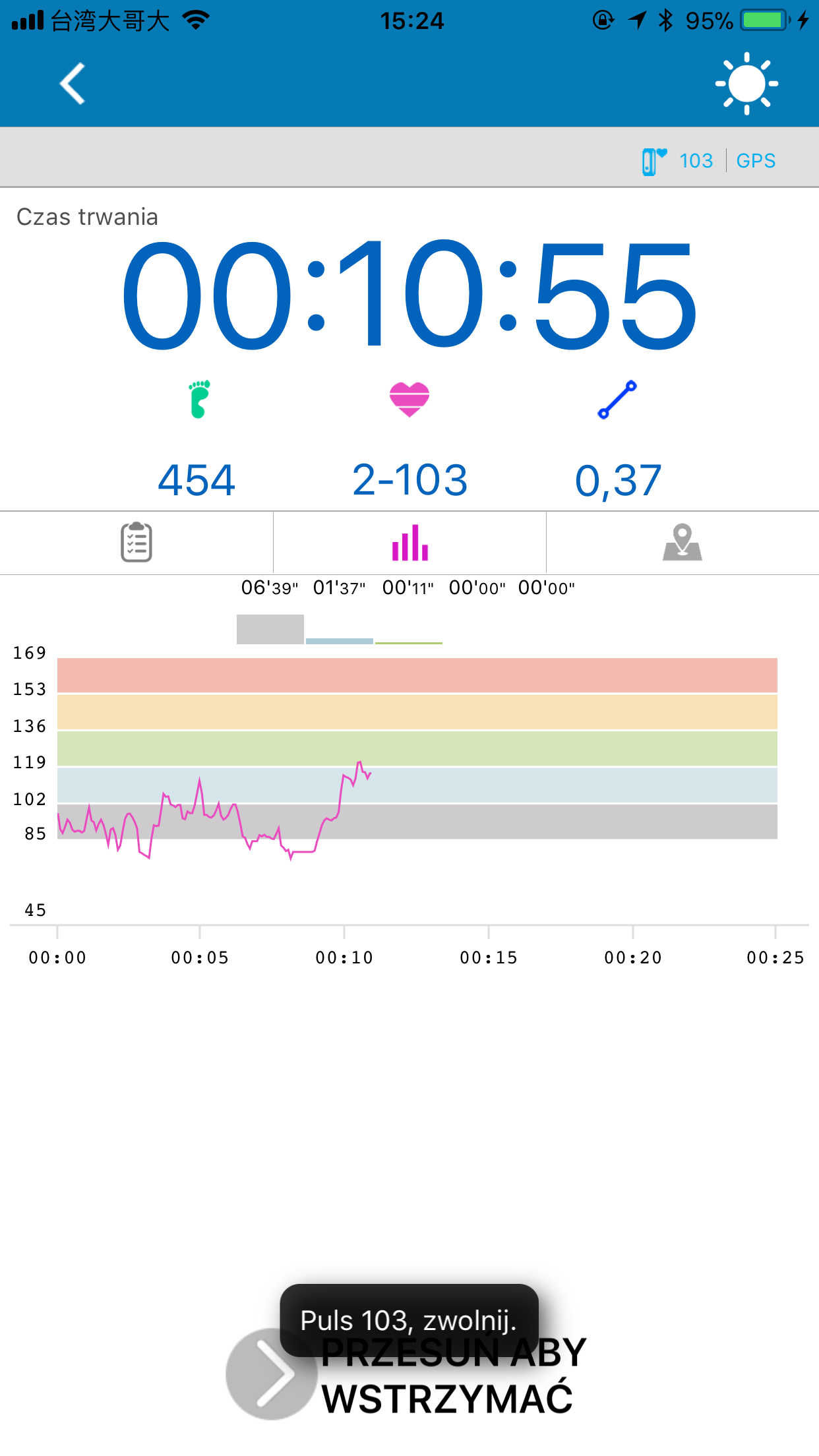Tap the wristband heart rate indicator
This screenshot has height=1456, width=819.
[677, 161]
